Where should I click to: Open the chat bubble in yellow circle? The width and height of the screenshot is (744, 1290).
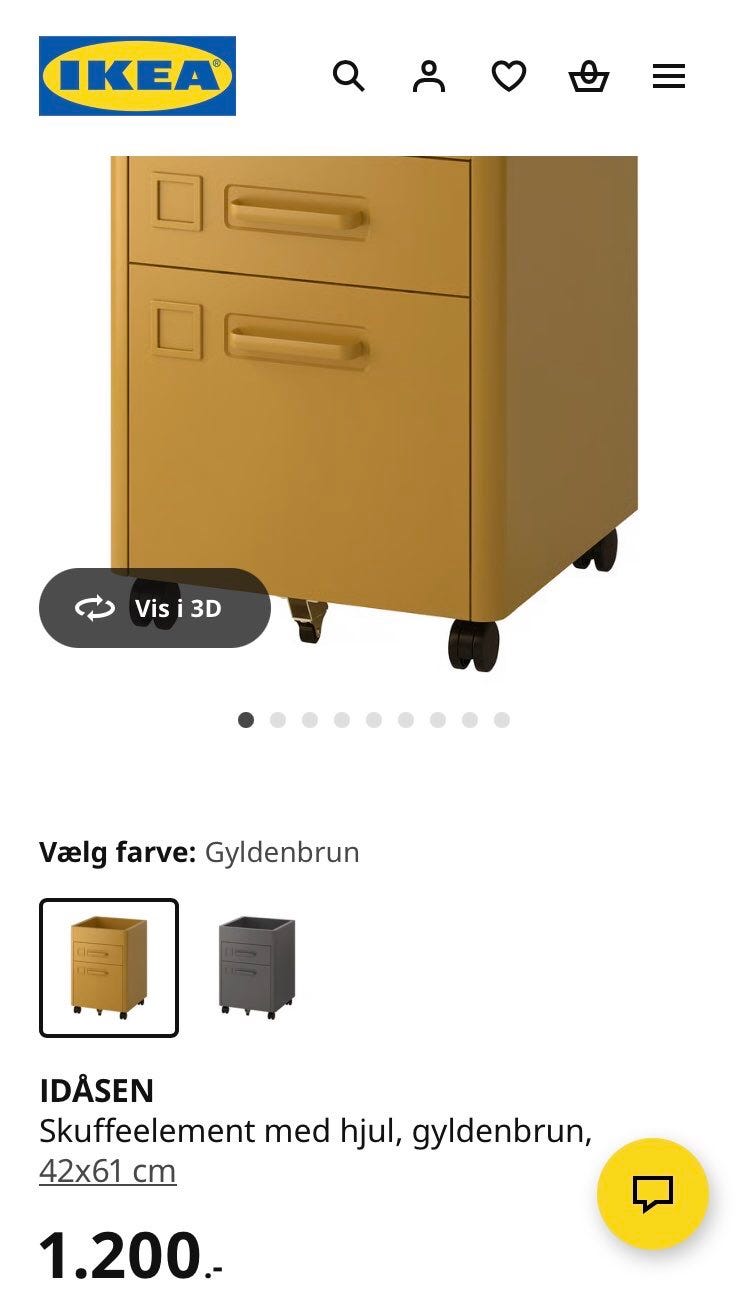point(652,1196)
